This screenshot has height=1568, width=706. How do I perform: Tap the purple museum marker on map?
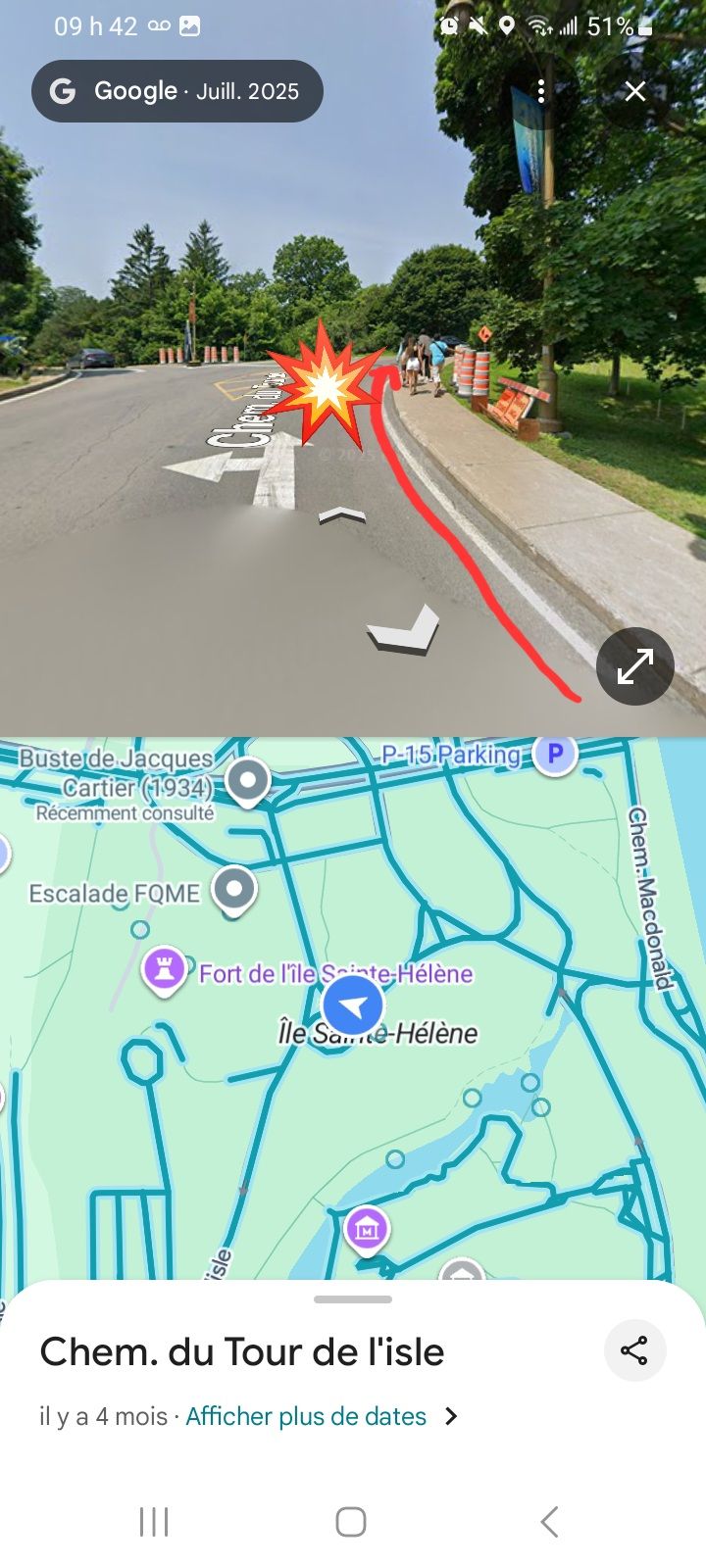tap(367, 1227)
